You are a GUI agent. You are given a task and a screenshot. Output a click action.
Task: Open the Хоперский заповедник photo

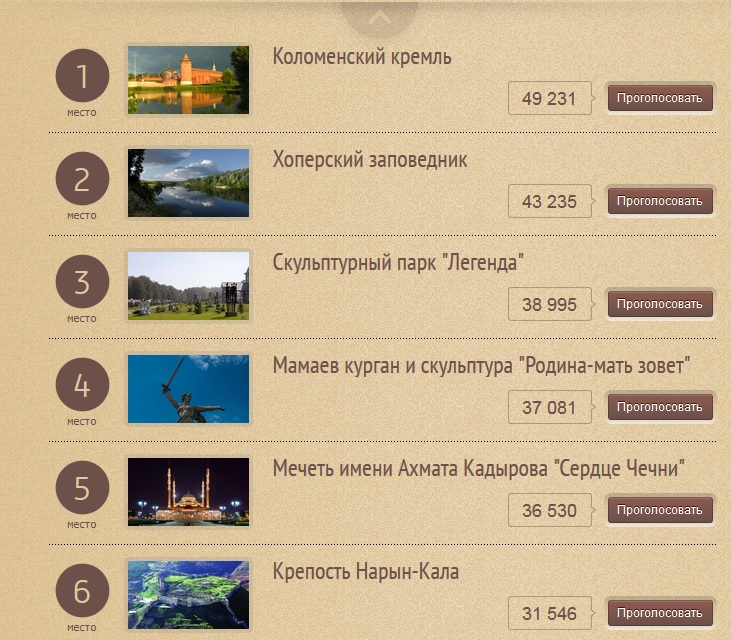pyautogui.click(x=188, y=183)
